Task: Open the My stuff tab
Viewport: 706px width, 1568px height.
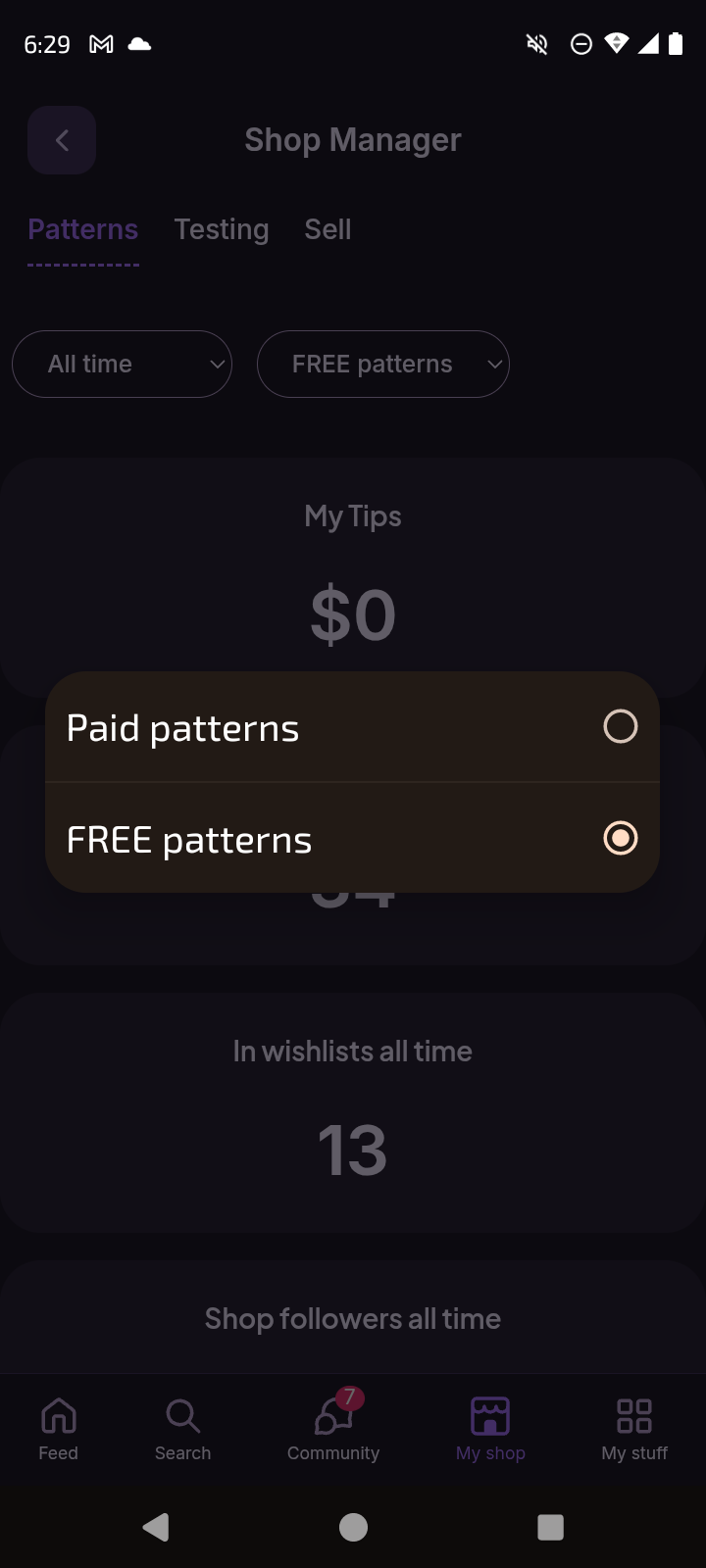Action: pos(634,1430)
